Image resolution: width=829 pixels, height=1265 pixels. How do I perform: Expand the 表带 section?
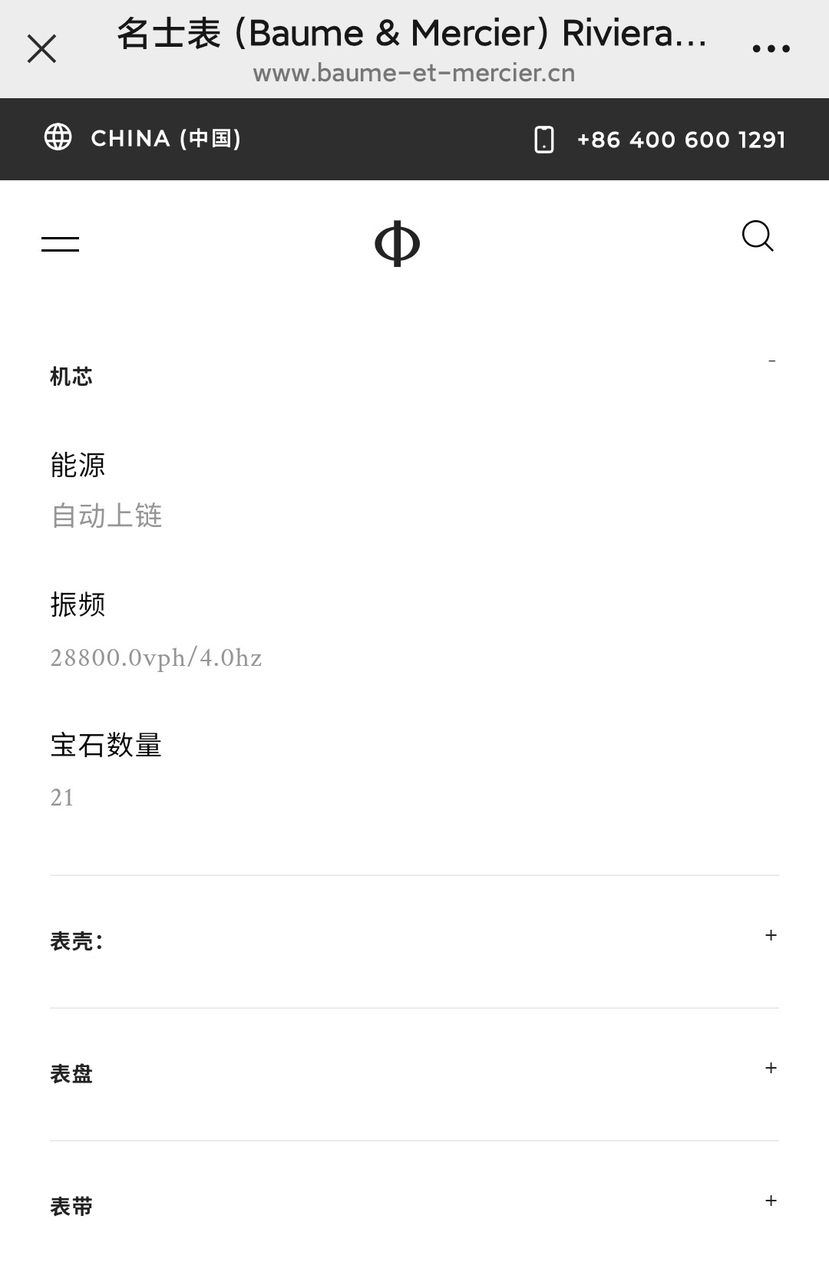770,1201
